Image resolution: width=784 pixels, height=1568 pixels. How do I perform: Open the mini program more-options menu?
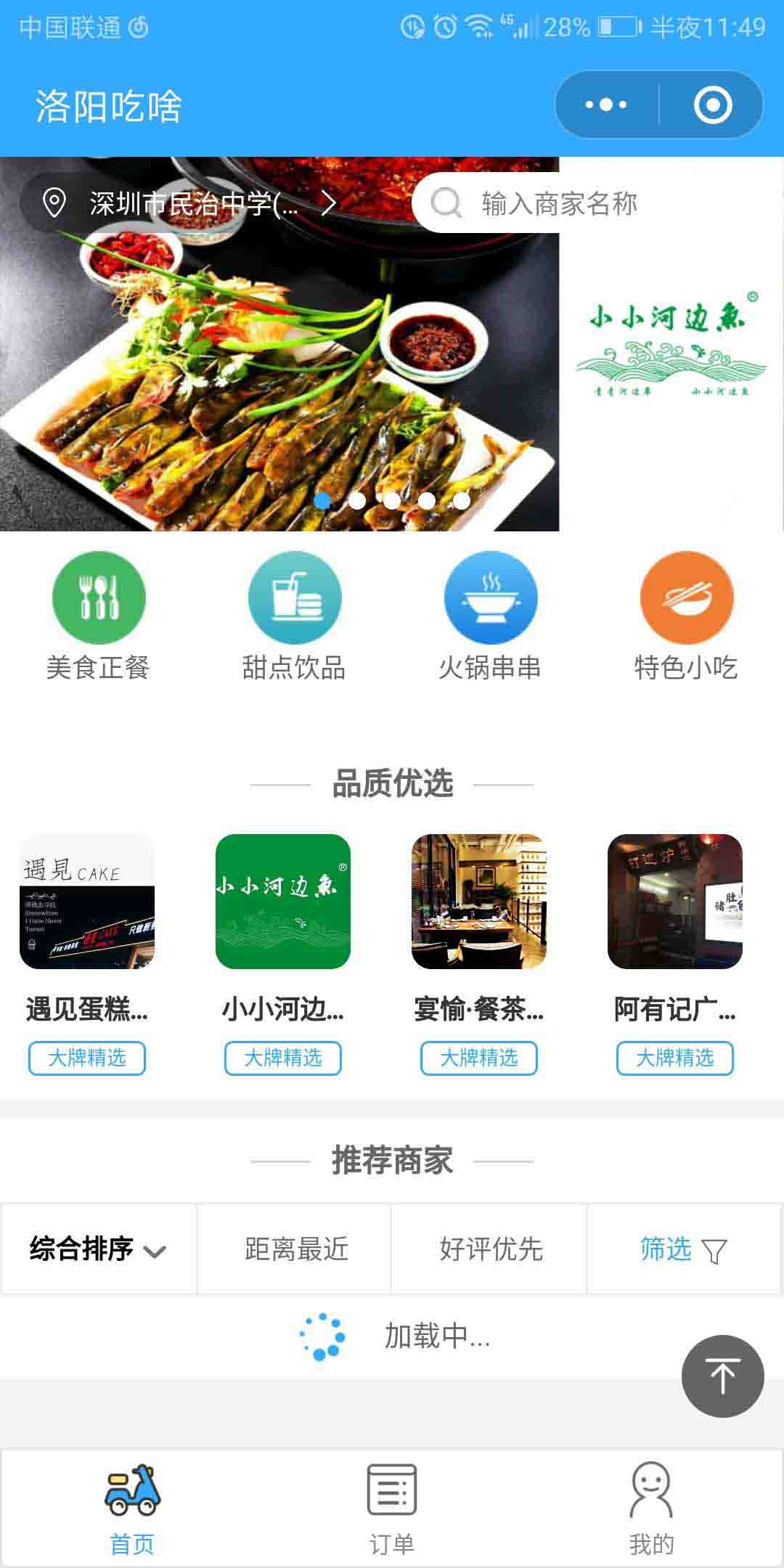pos(606,105)
